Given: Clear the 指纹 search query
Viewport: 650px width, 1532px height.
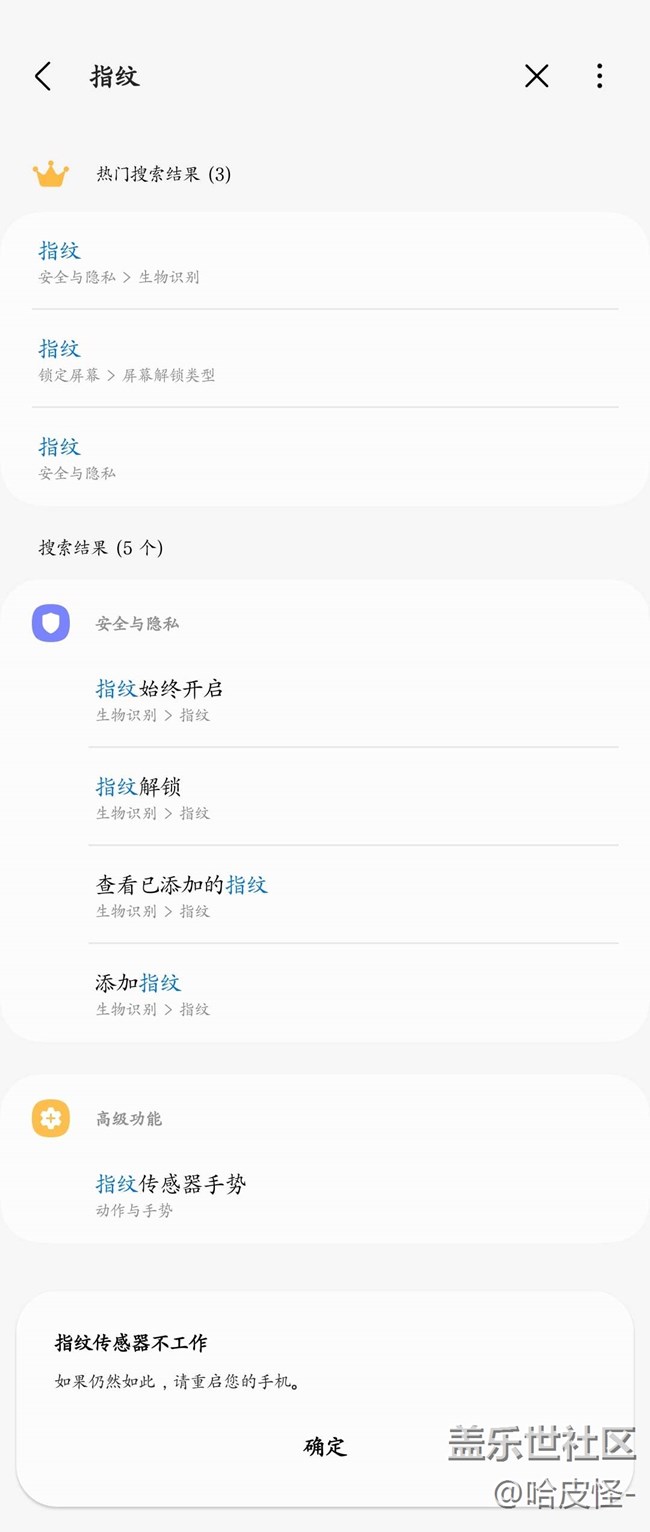Looking at the screenshot, I should coord(537,76).
